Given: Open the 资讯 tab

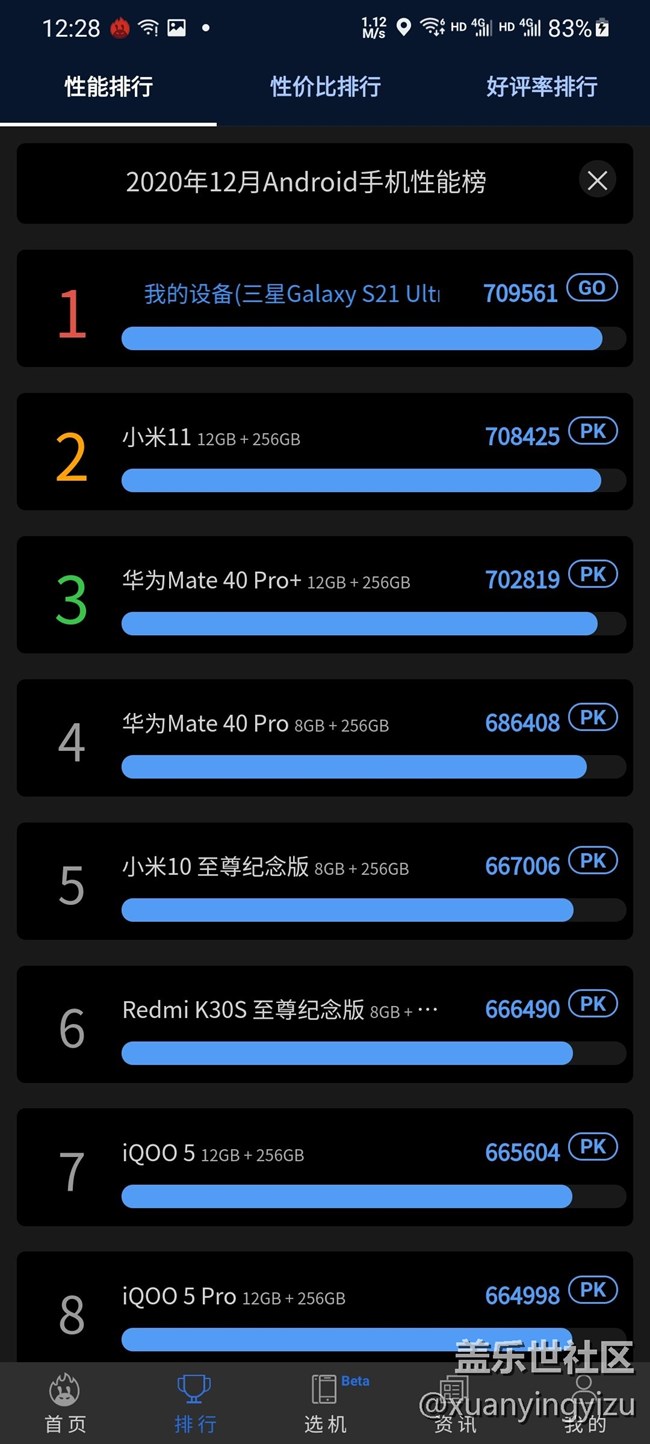Looking at the screenshot, I should (455, 1403).
